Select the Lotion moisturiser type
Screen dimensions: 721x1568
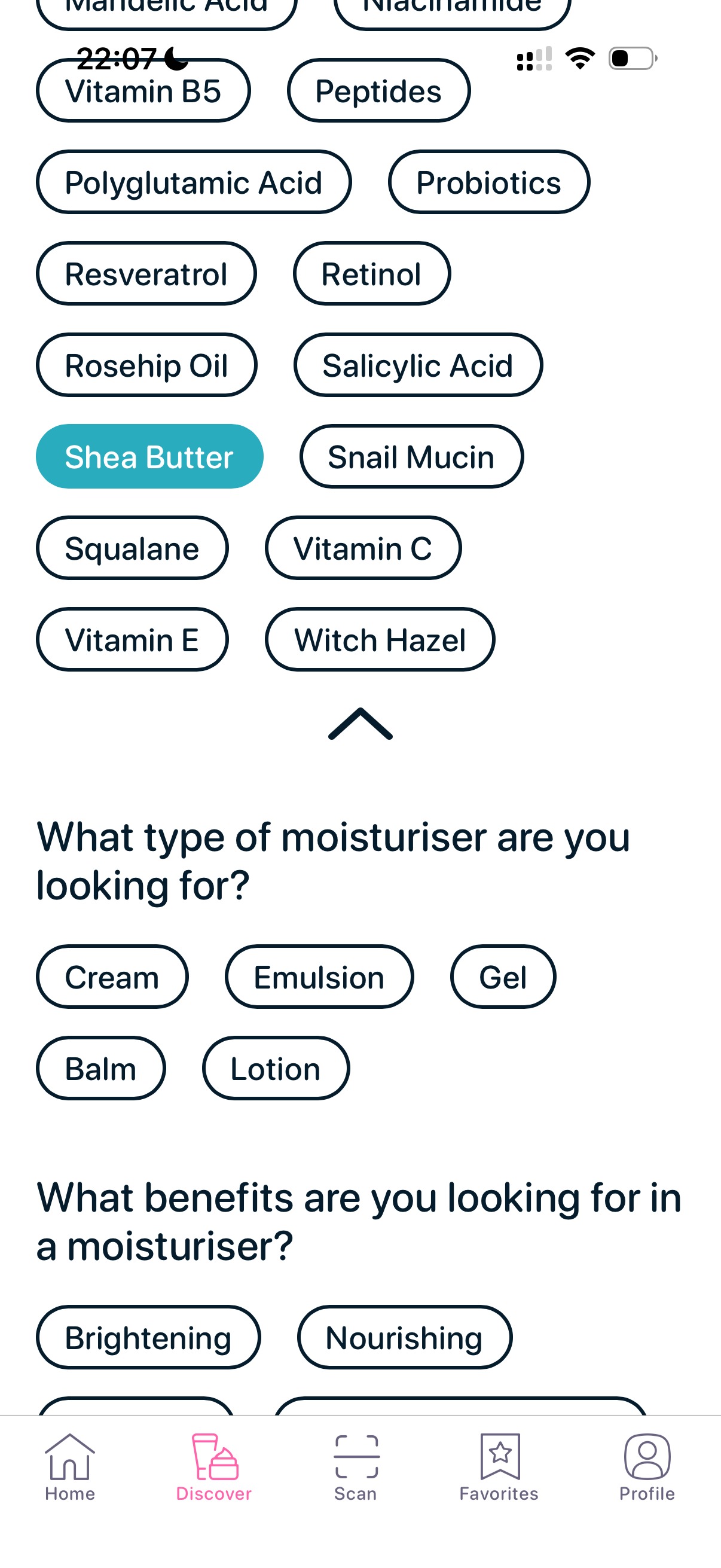274,1067
